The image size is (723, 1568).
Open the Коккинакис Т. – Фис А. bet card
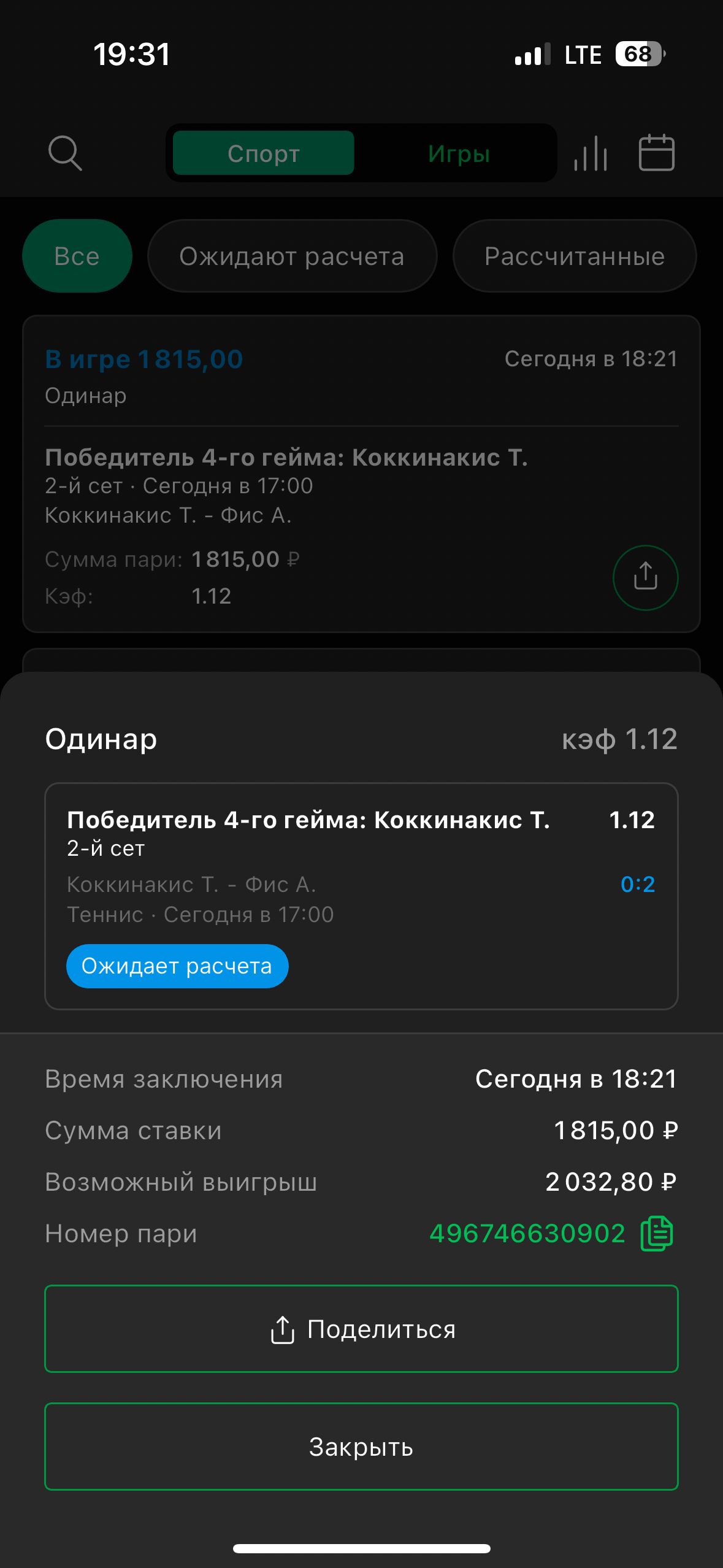pyautogui.click(x=307, y=485)
